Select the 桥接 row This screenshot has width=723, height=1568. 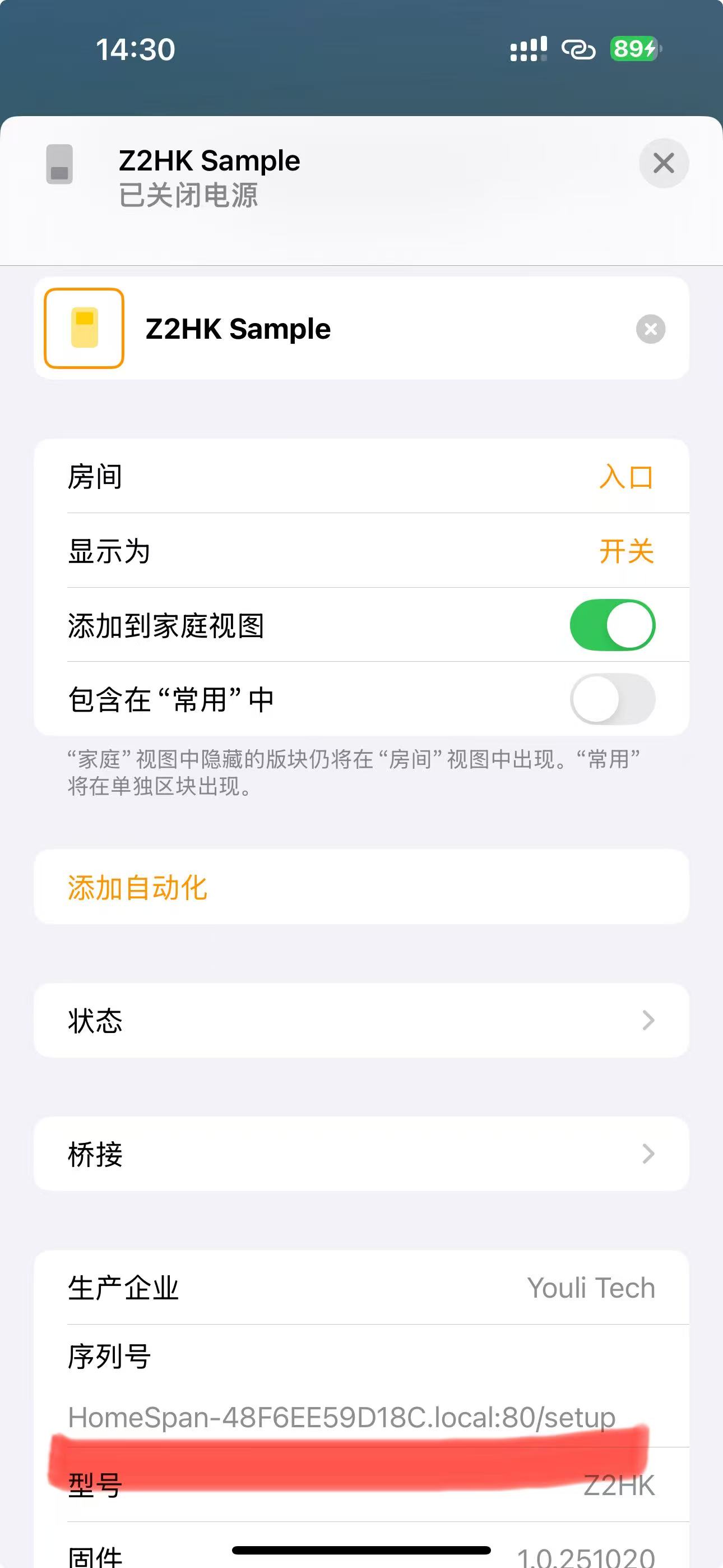point(361,1154)
